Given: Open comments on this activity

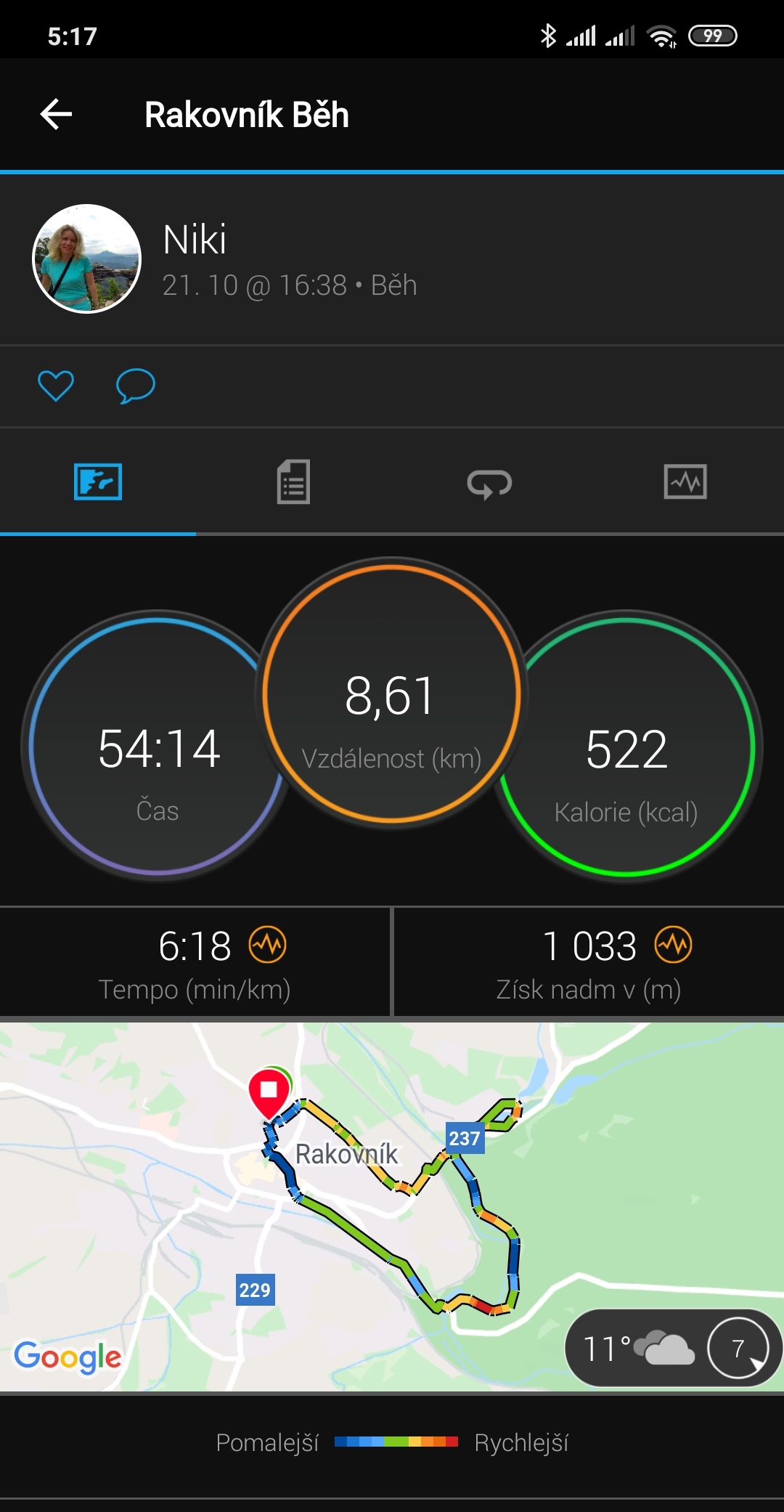Looking at the screenshot, I should pyautogui.click(x=136, y=386).
